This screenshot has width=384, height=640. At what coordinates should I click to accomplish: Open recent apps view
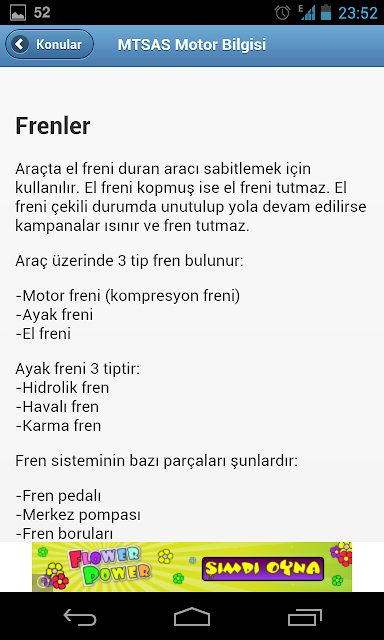pos(304,617)
